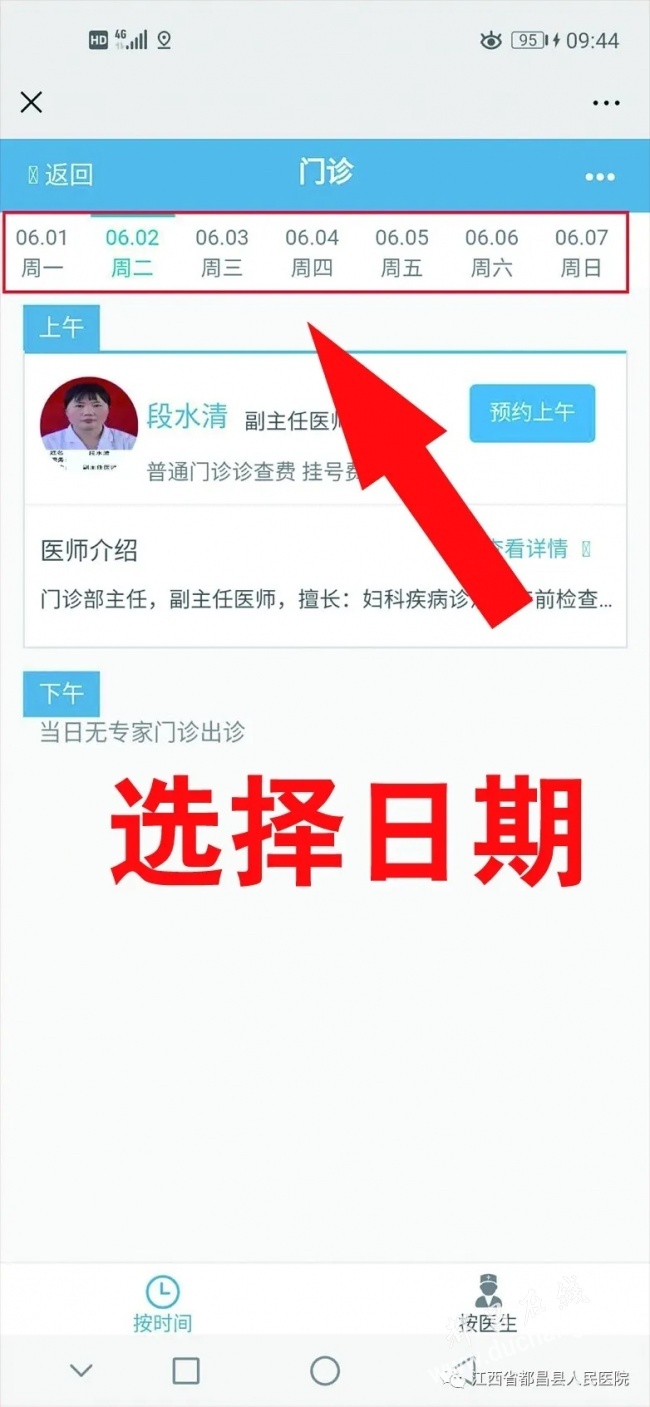Pick date 06.06 周六
This screenshot has width=650, height=1407.
tap(492, 252)
